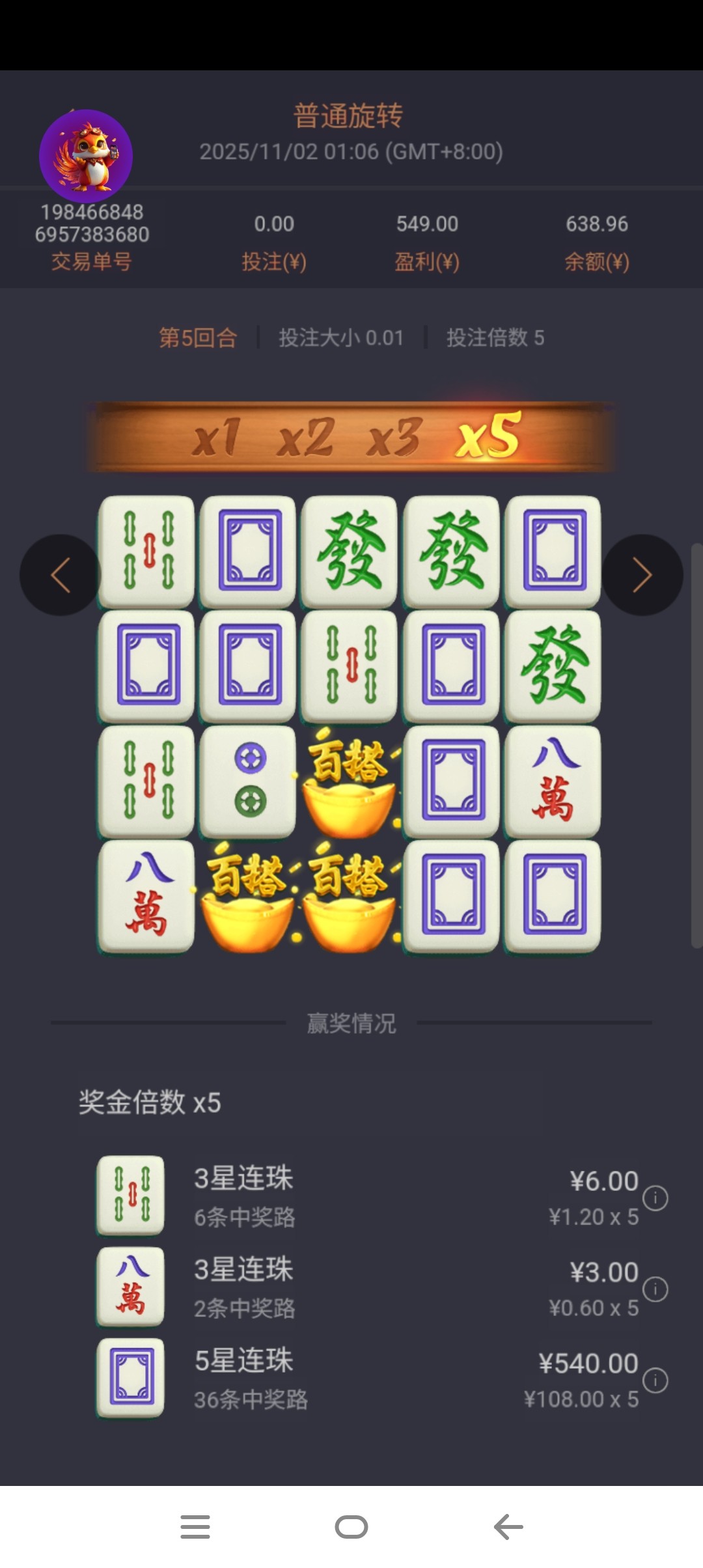
Task: Tap the system home button
Action: [351, 1527]
